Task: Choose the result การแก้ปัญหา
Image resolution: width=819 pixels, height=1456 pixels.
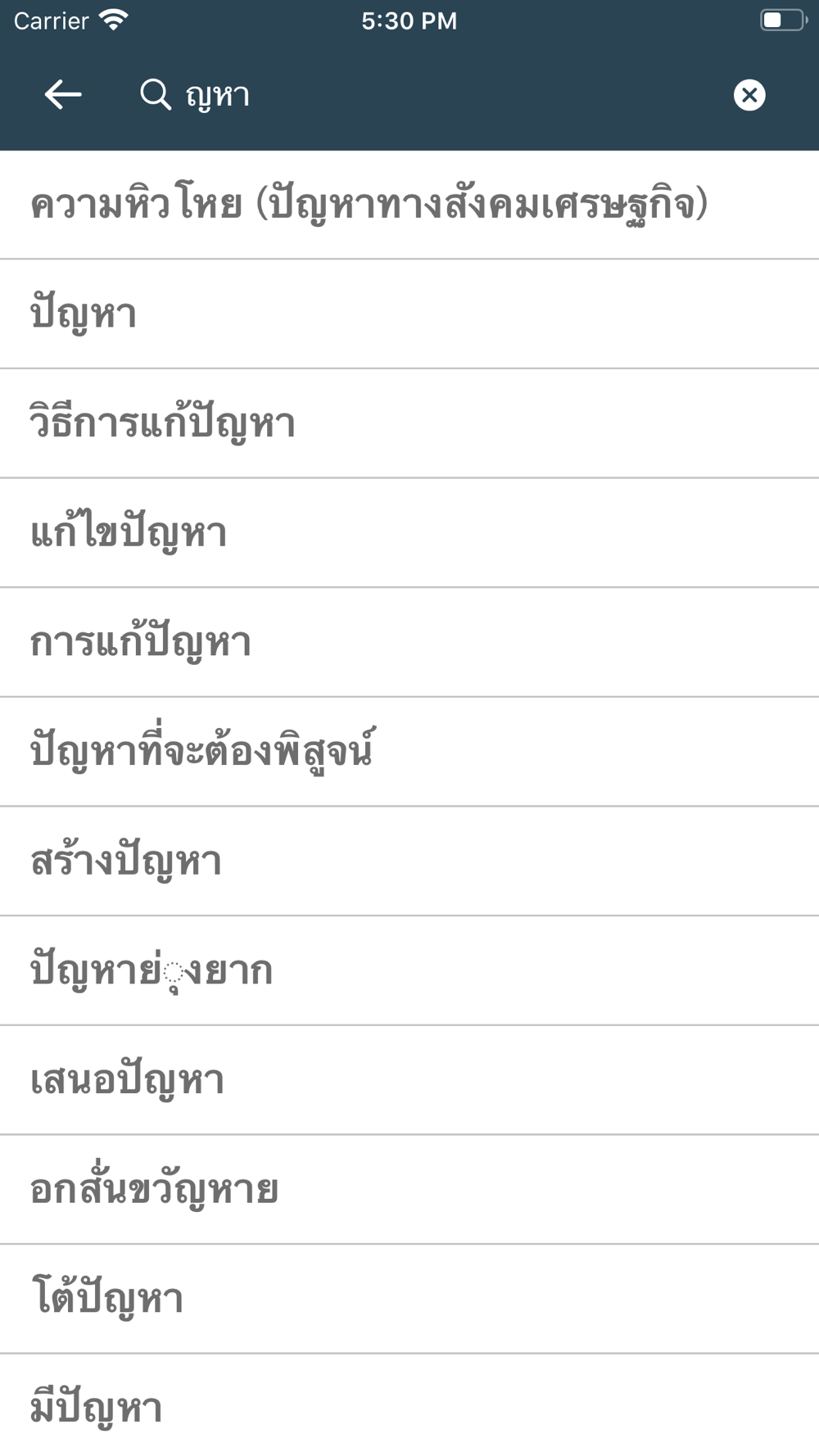Action: click(409, 643)
